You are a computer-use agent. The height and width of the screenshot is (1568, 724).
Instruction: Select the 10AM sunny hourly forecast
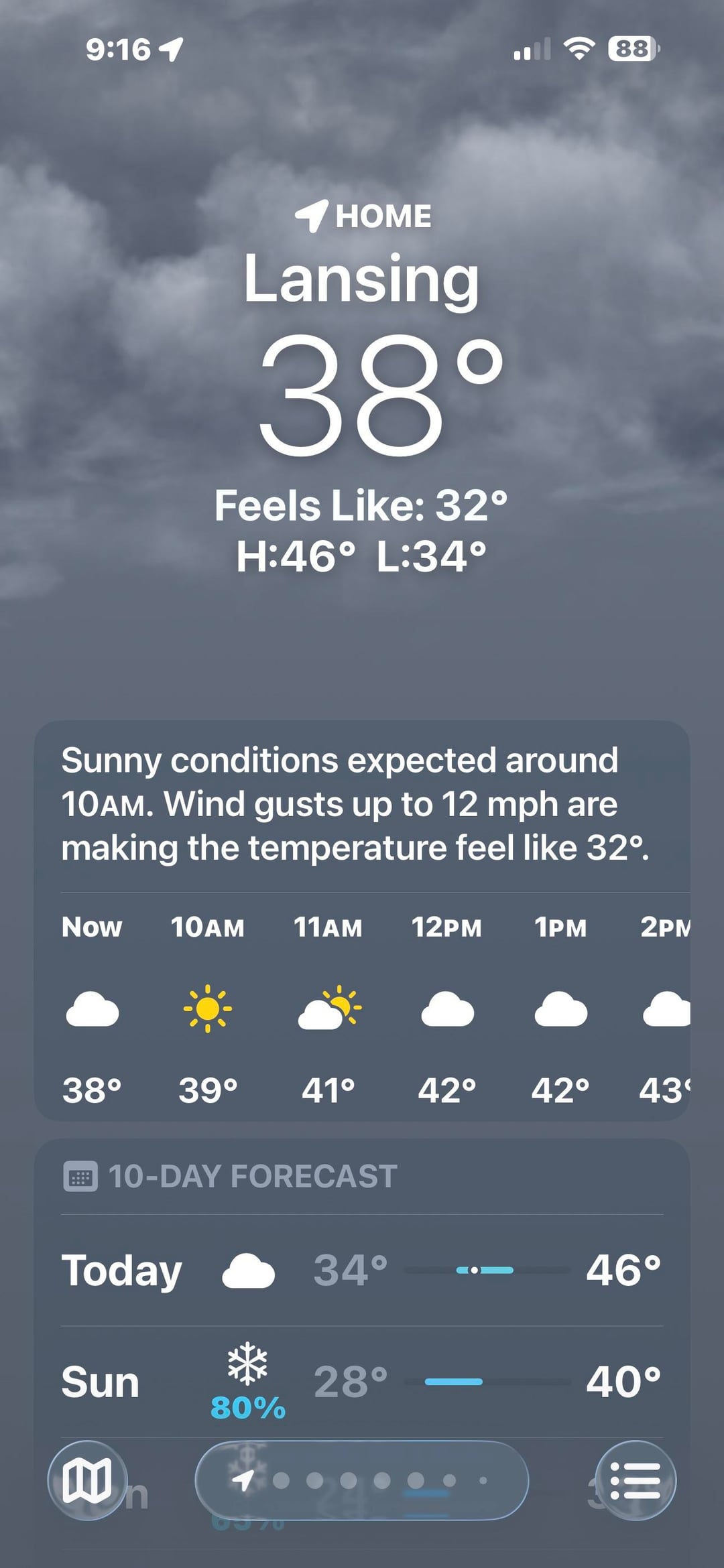point(208,1008)
